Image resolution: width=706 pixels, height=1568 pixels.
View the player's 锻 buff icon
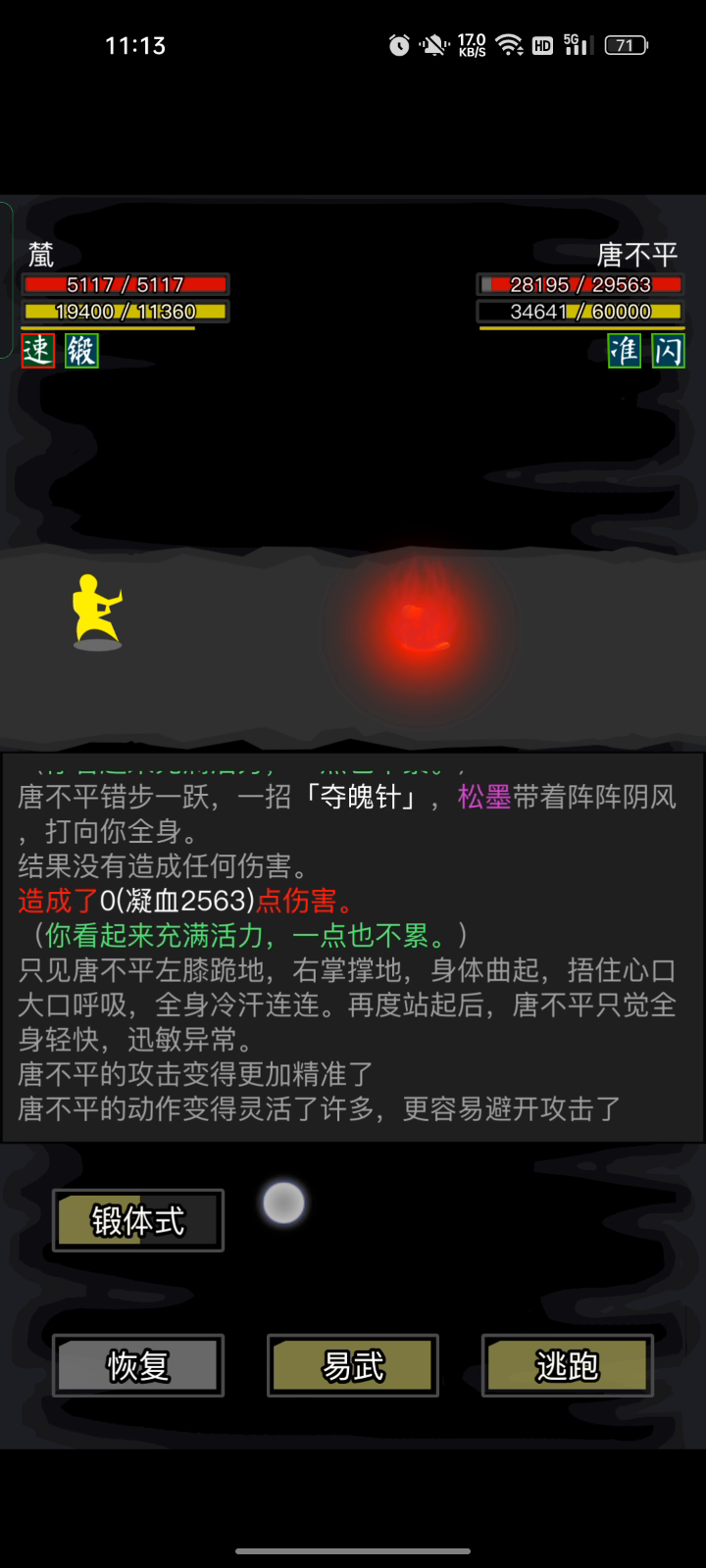pos(81,350)
